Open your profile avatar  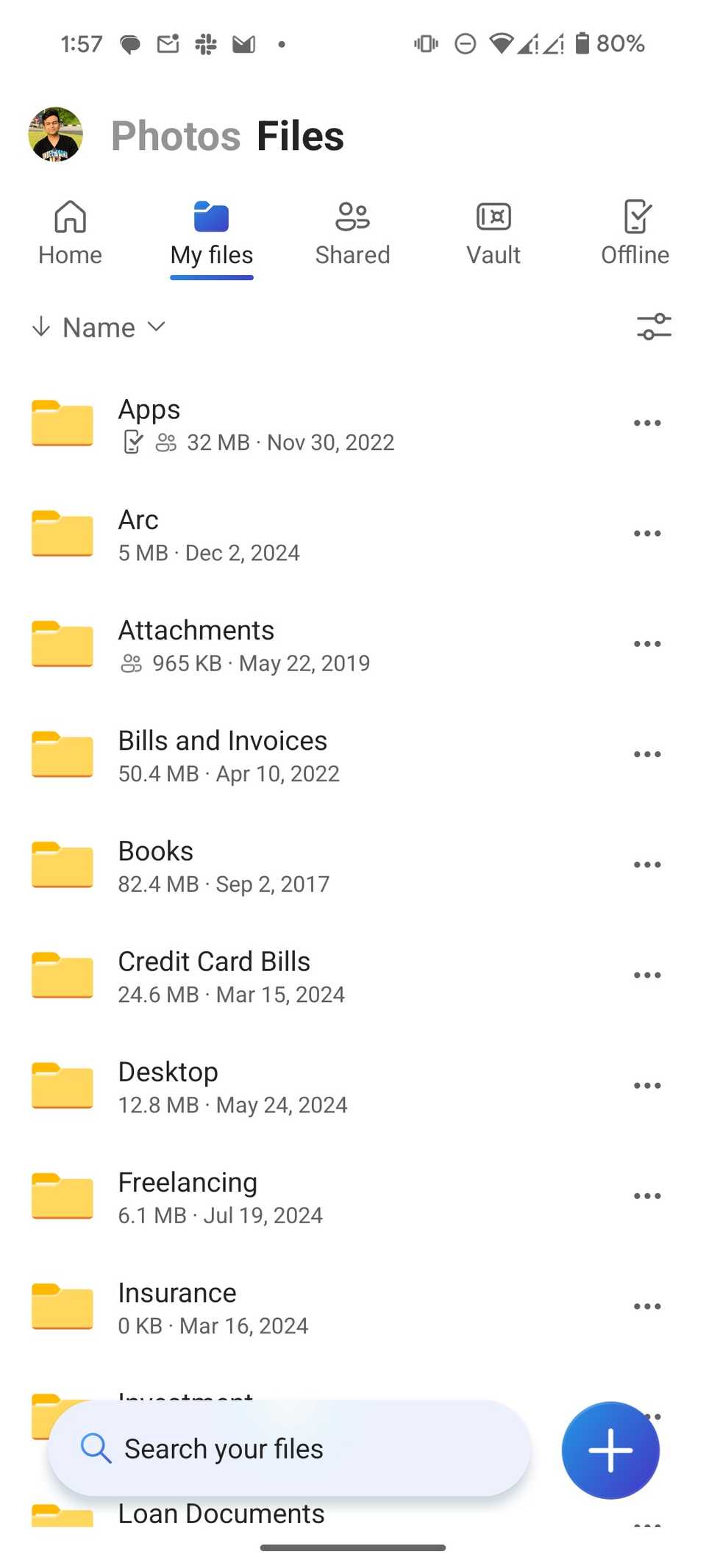coord(54,135)
